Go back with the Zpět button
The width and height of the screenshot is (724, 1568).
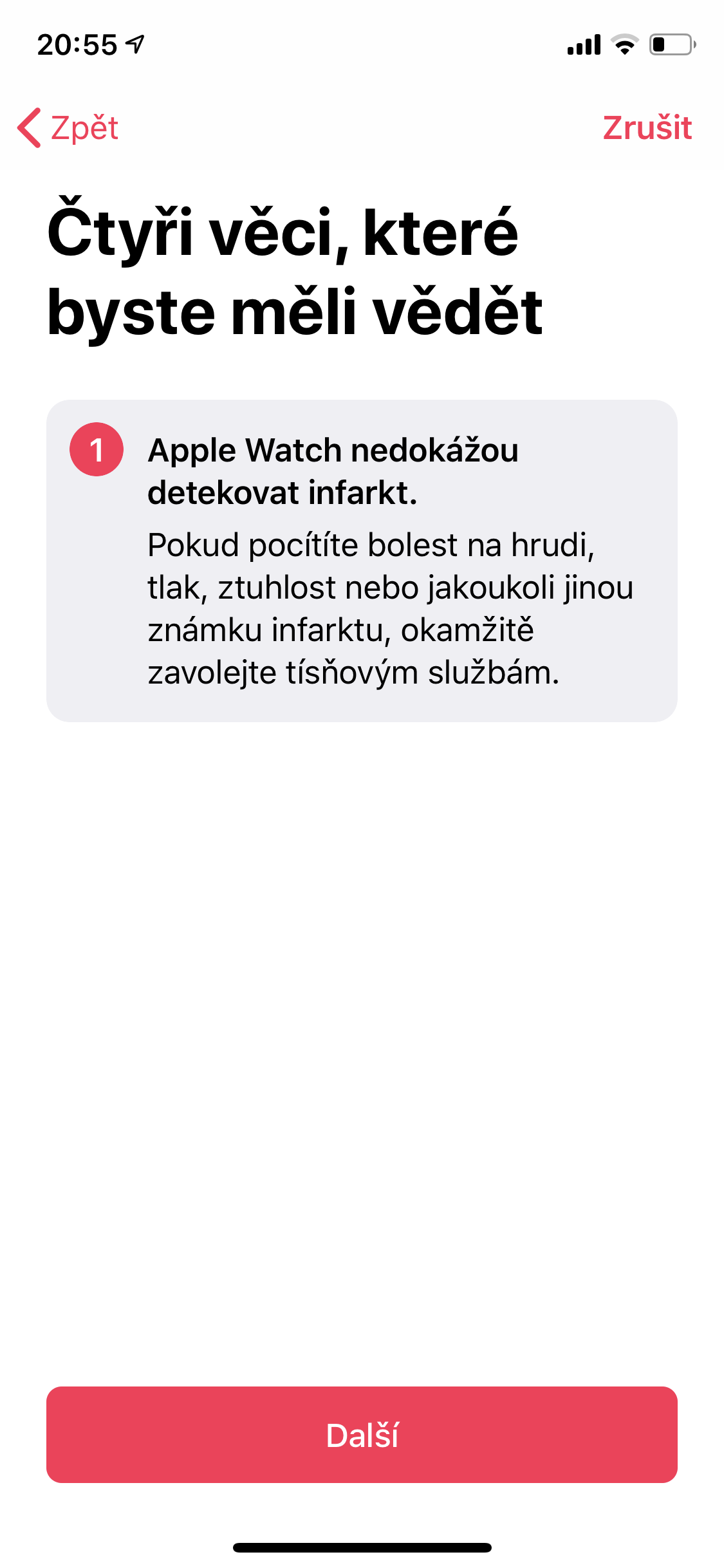[68, 128]
